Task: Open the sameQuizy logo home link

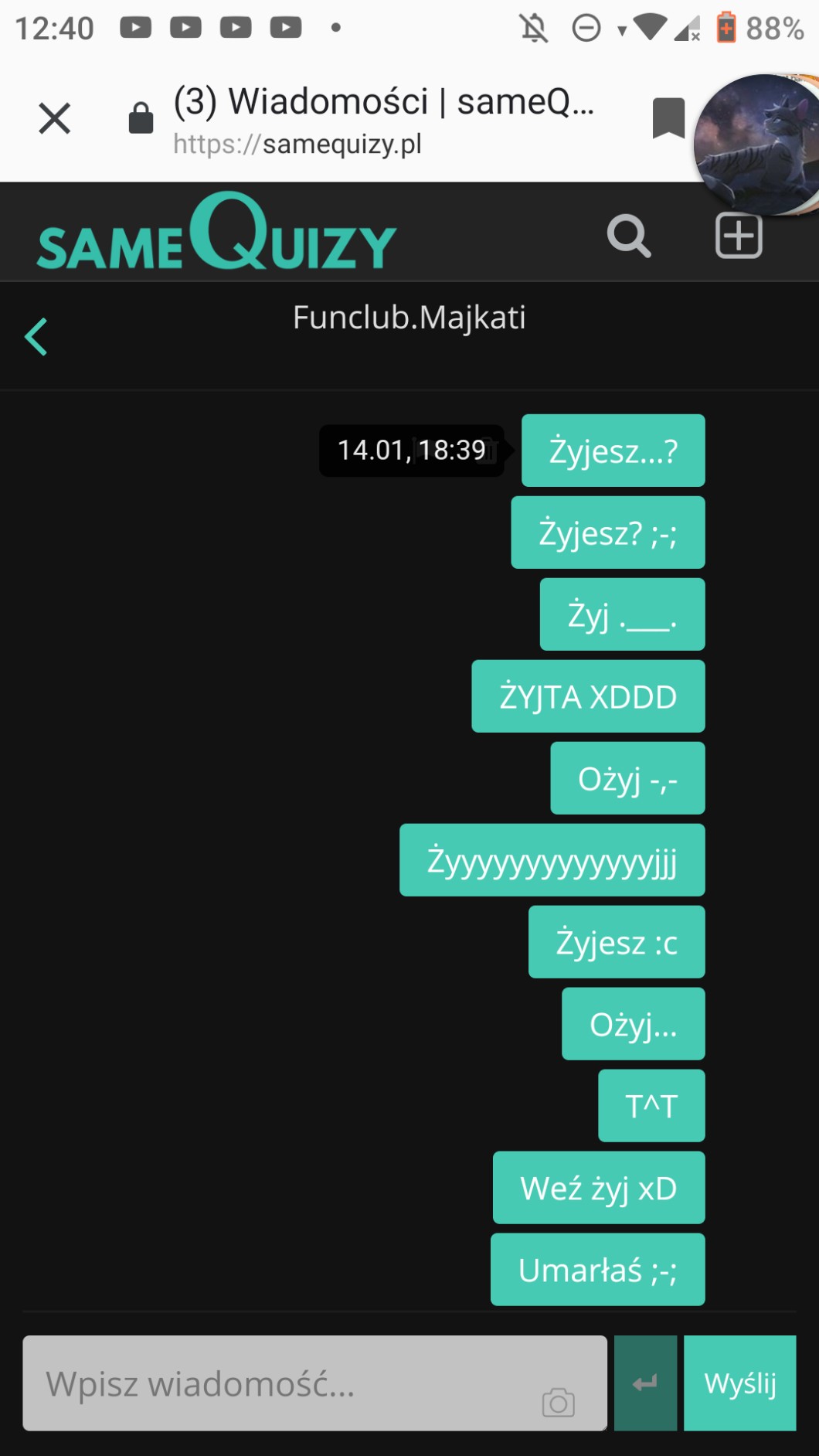Action: click(216, 232)
